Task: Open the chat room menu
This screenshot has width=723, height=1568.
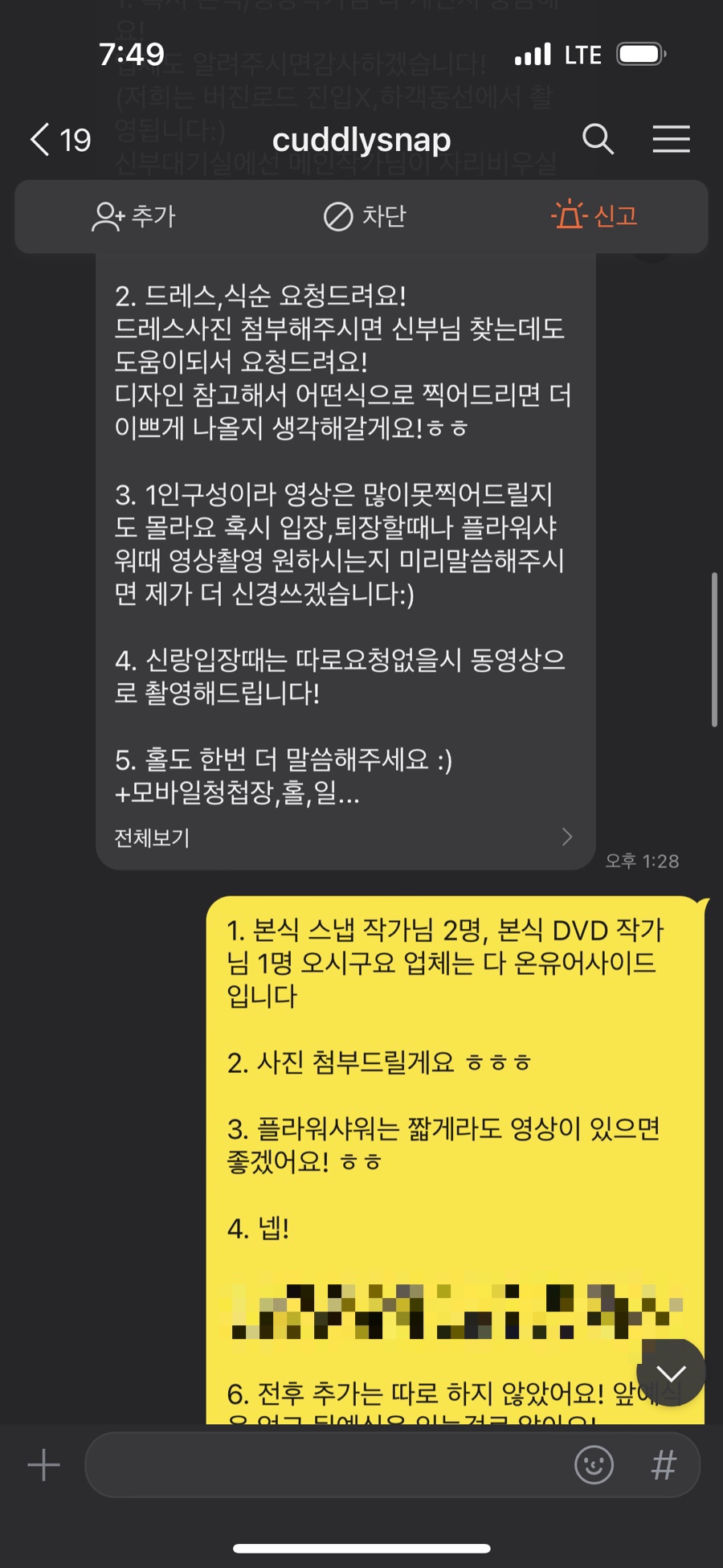Action: (671, 140)
